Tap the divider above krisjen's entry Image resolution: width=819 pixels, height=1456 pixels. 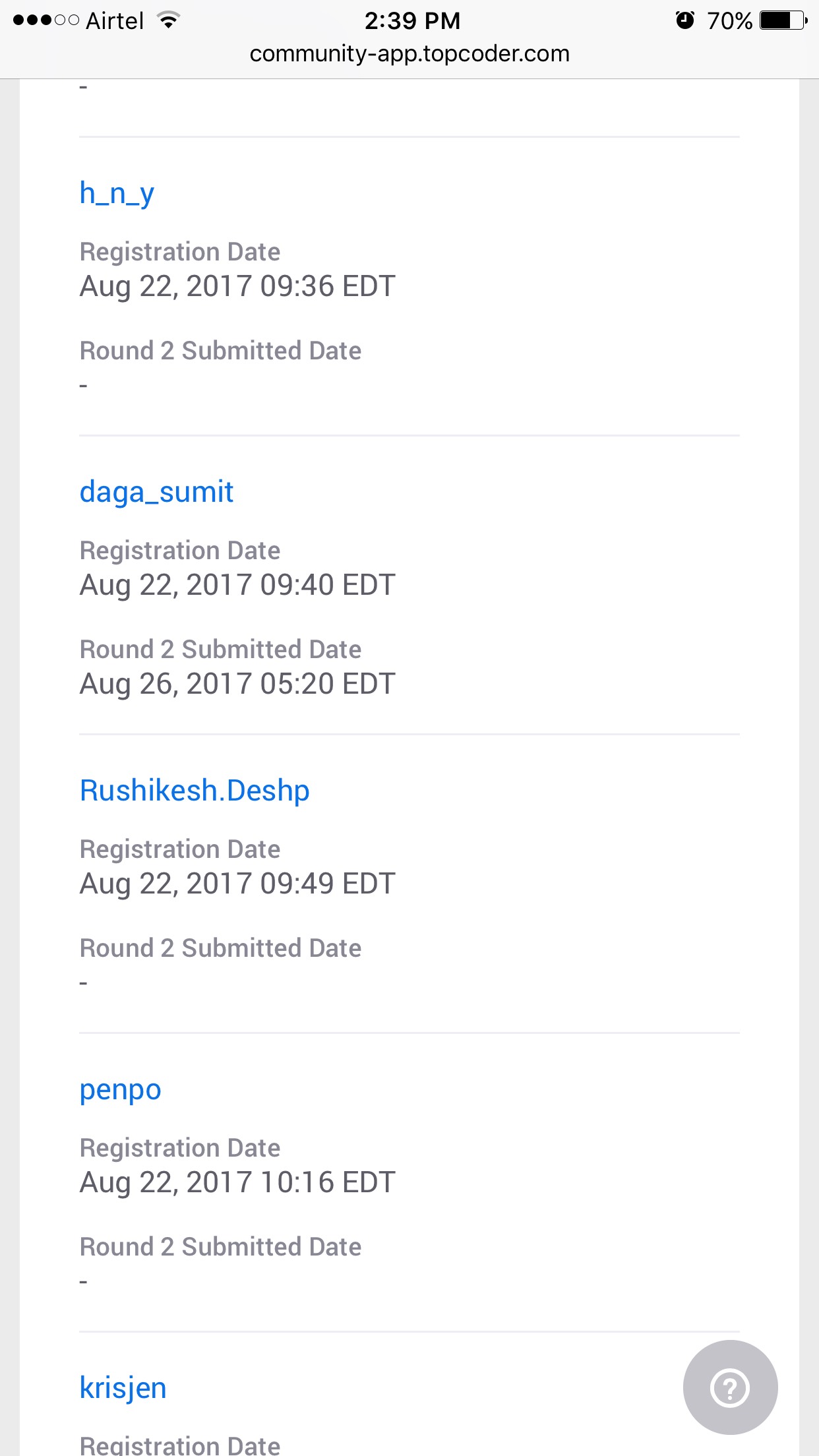[409, 1326]
